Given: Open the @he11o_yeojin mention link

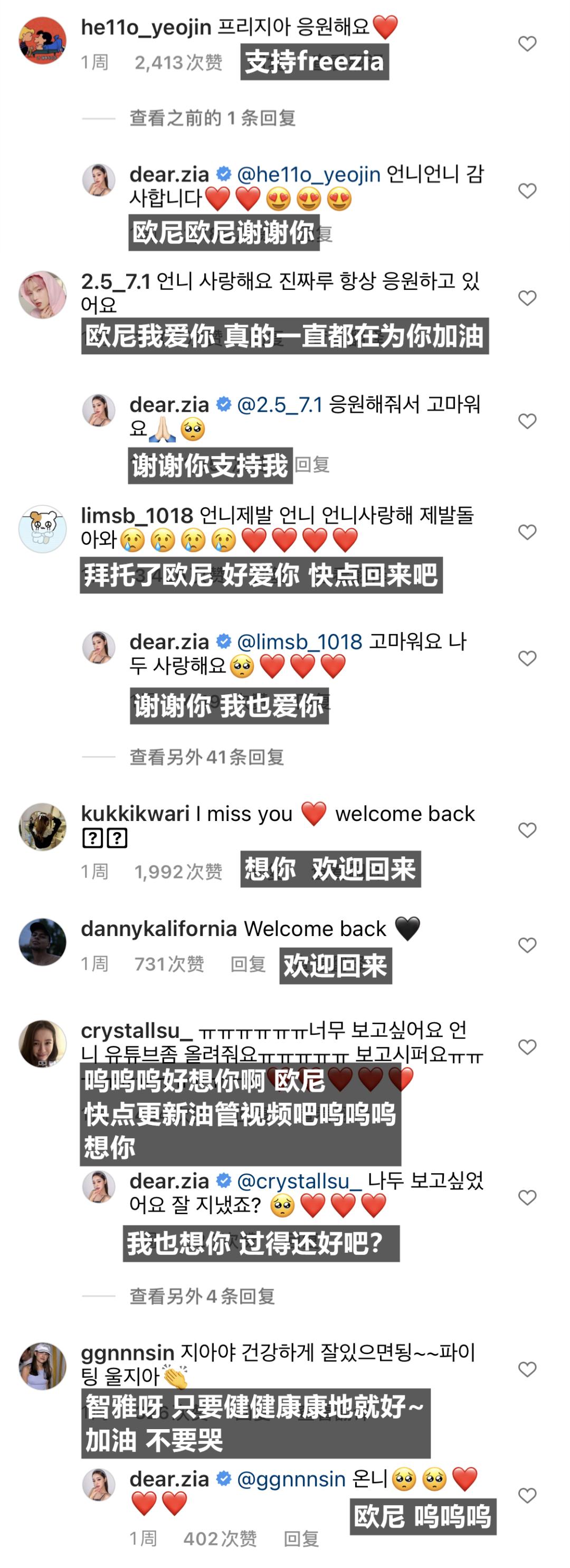Looking at the screenshot, I should pyautogui.click(x=308, y=175).
